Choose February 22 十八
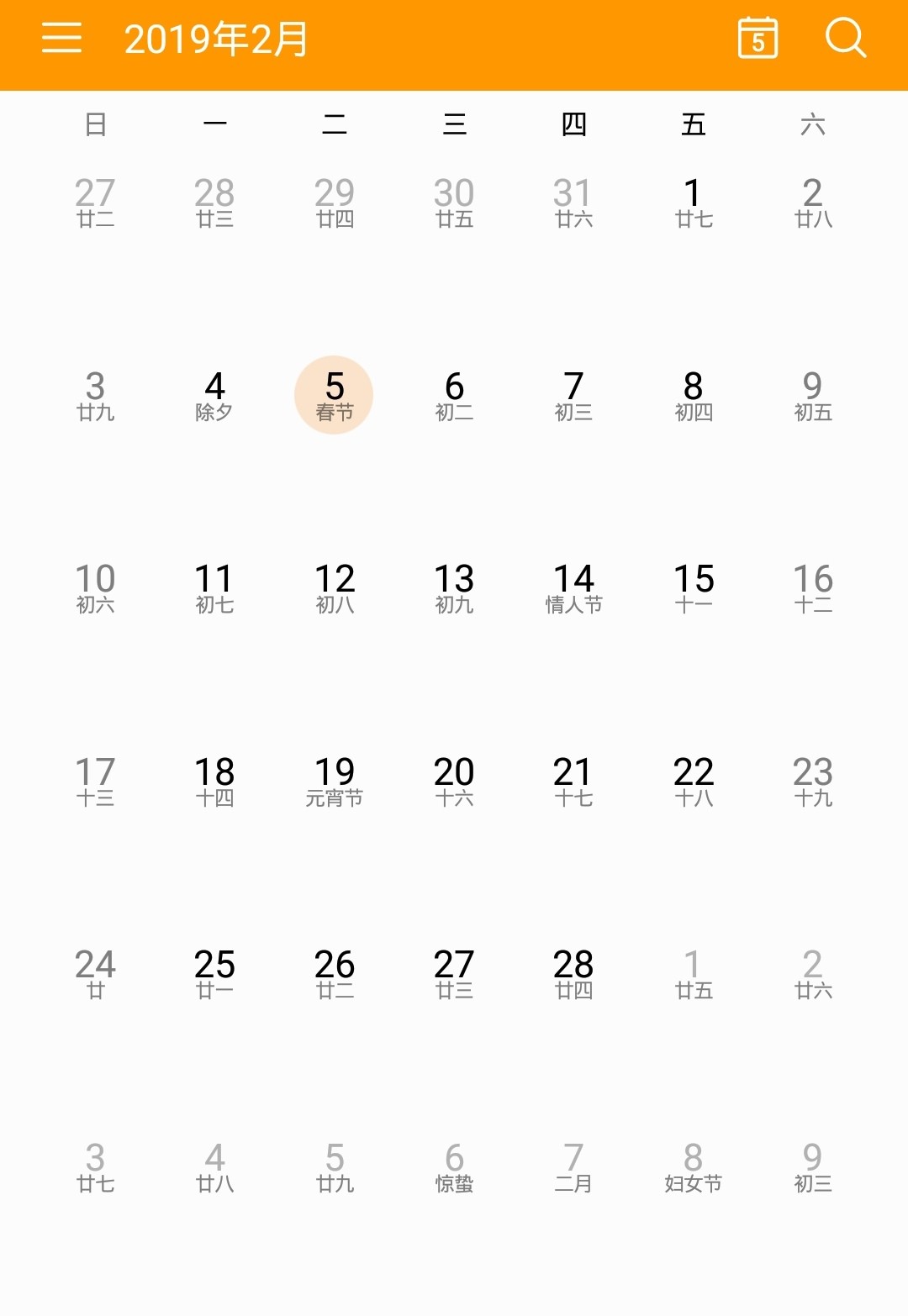 (693, 781)
